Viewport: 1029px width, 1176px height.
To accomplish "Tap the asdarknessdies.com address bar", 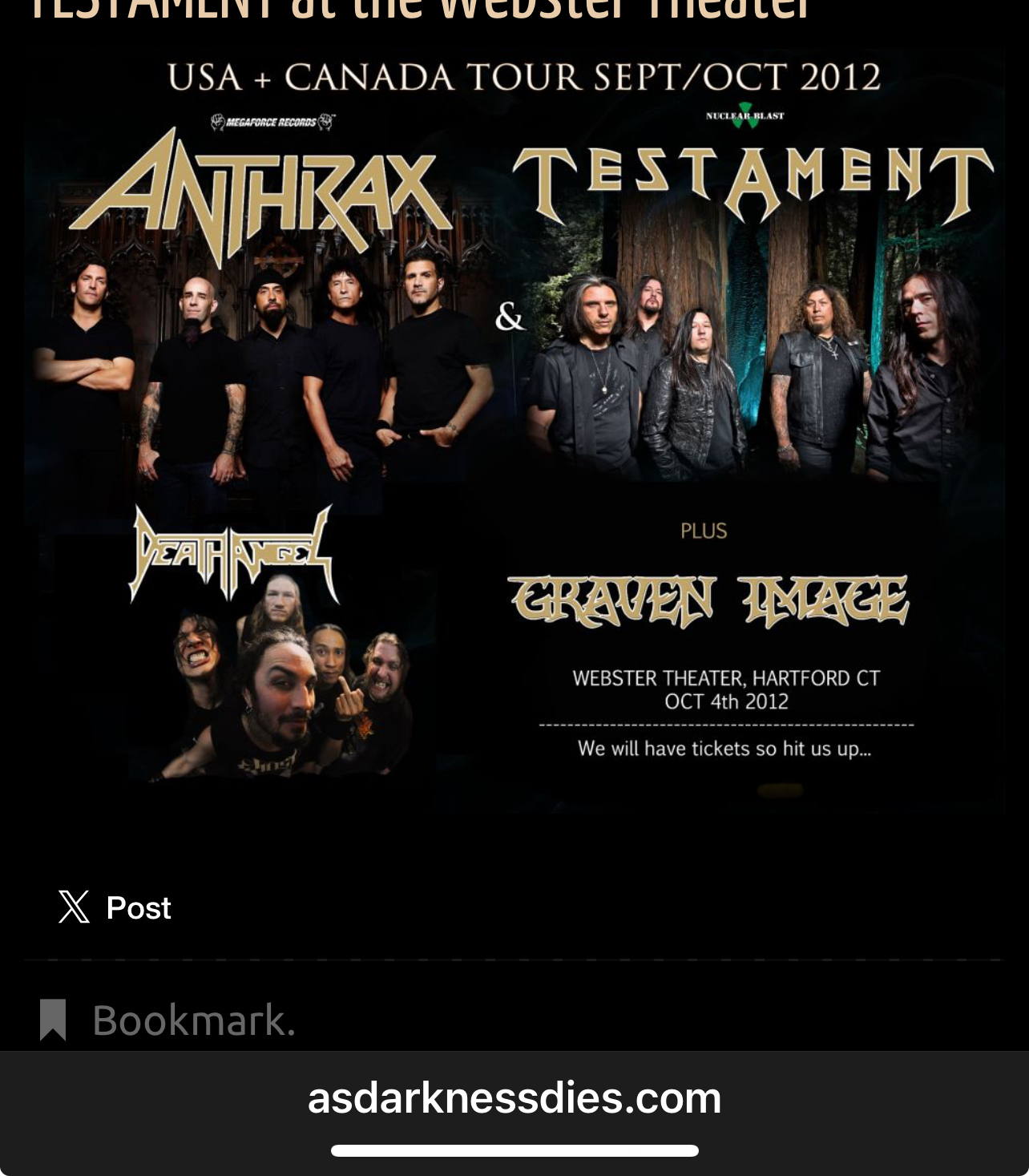I will [514, 1097].
